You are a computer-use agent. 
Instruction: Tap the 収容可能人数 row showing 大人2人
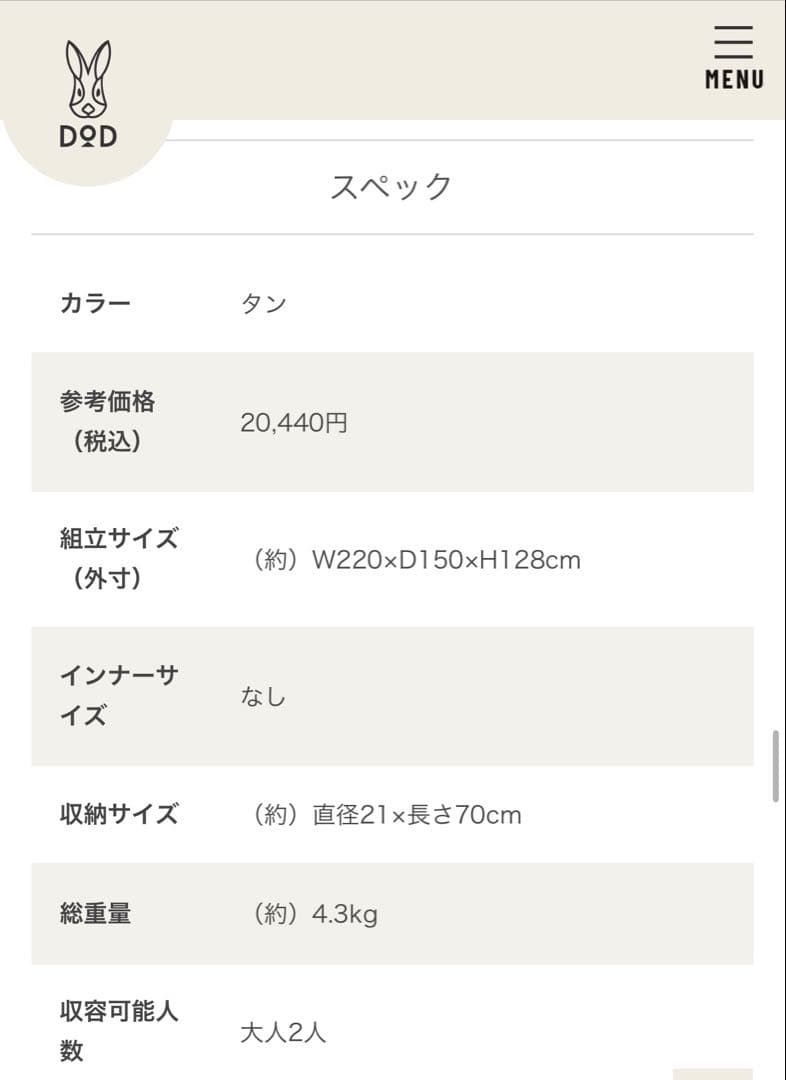283,1031
